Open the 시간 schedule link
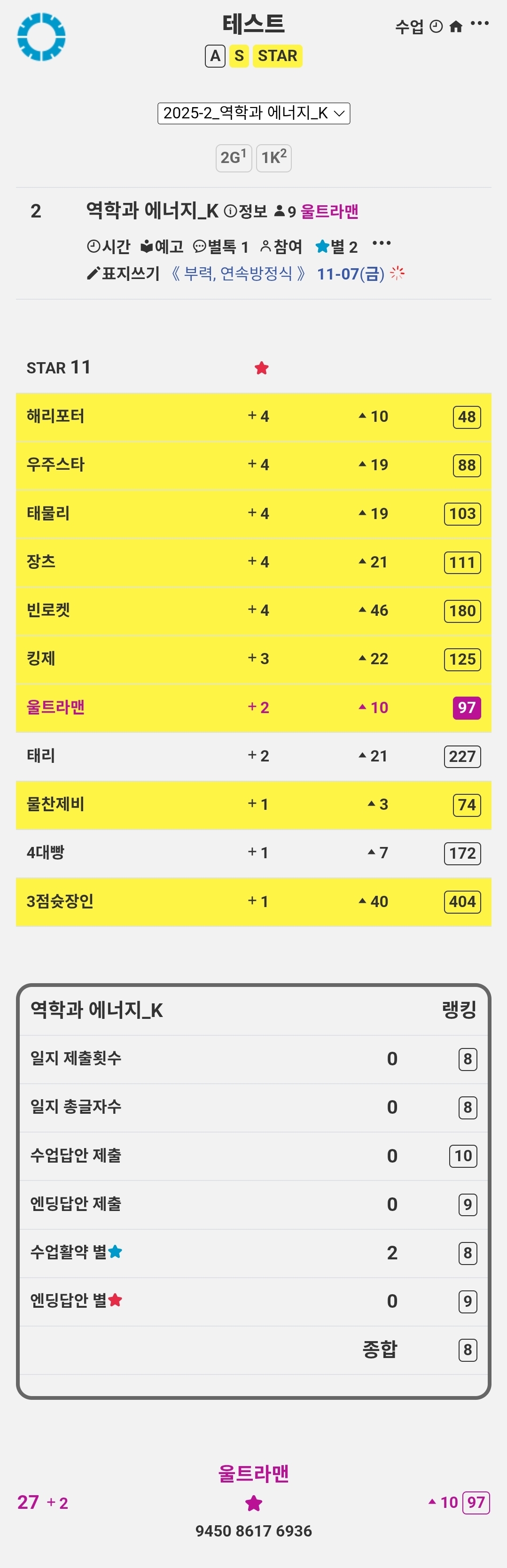The width and height of the screenshot is (507, 1568). tap(109, 247)
